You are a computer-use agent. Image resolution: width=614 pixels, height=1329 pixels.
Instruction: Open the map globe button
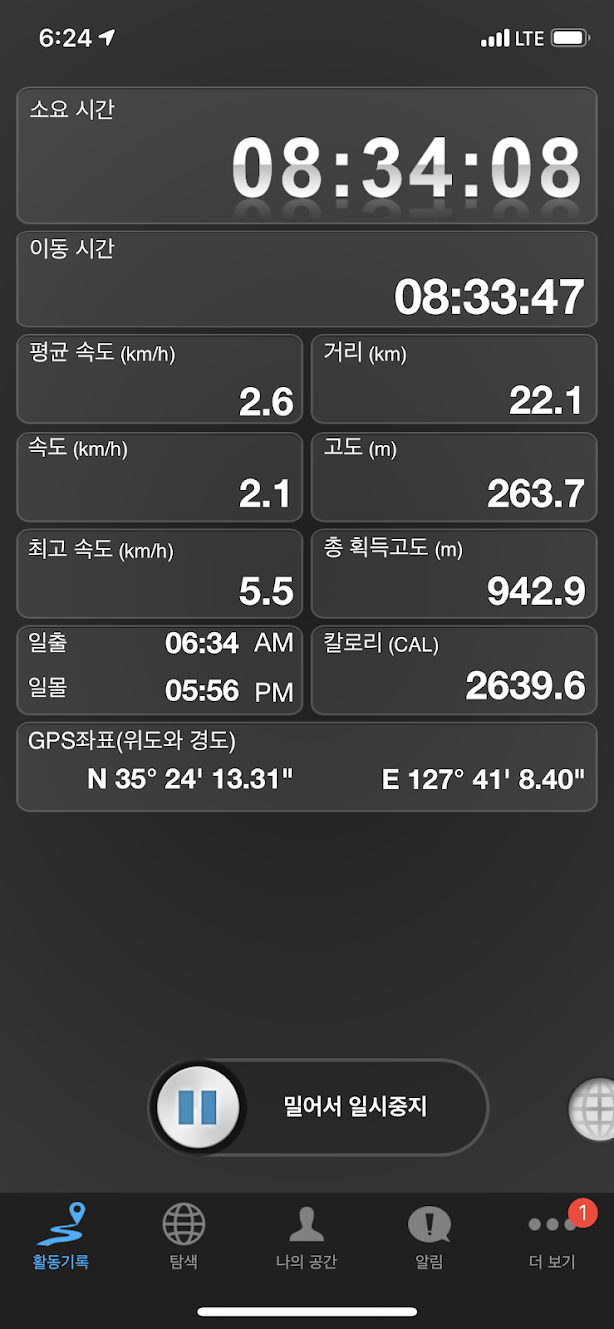595,1109
